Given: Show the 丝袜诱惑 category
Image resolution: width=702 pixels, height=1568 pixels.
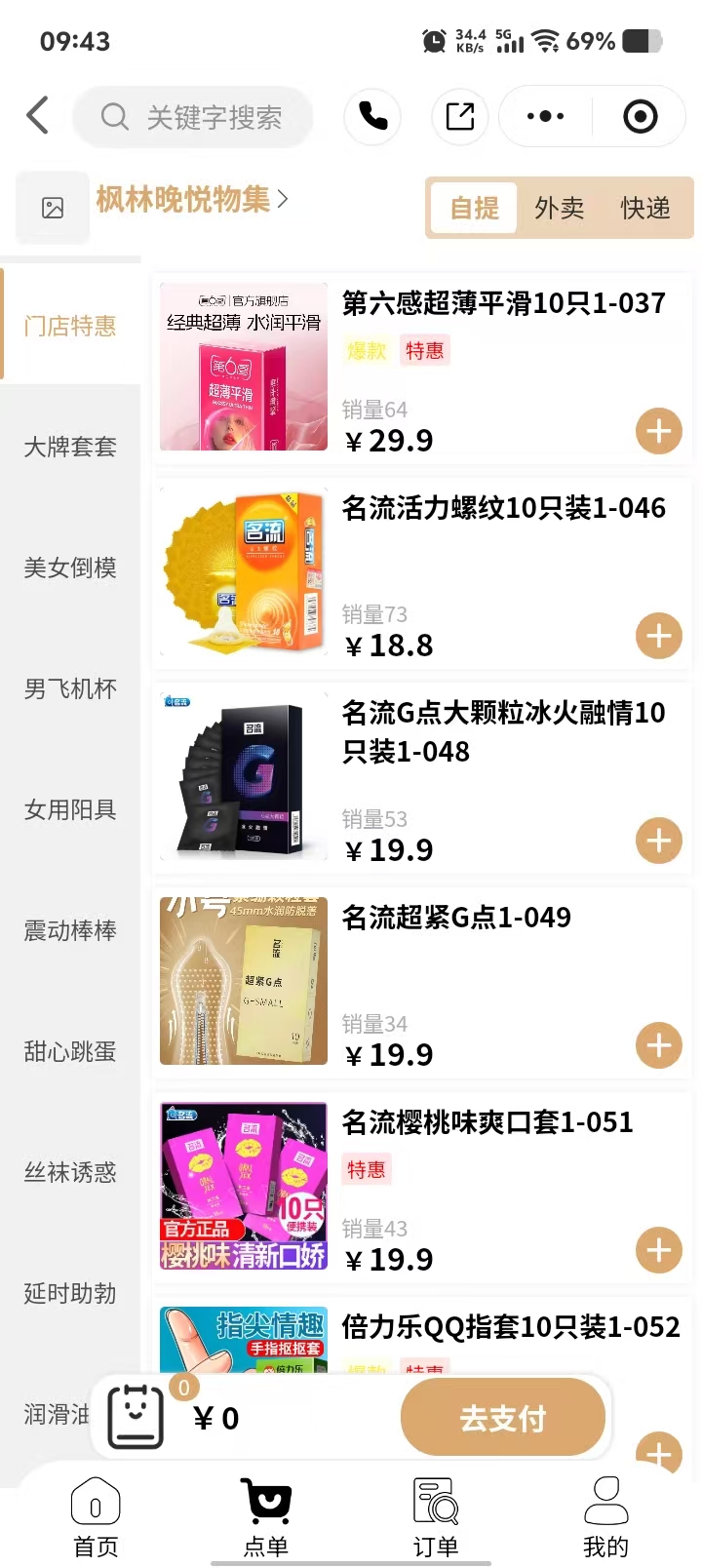Looking at the screenshot, I should (70, 1172).
